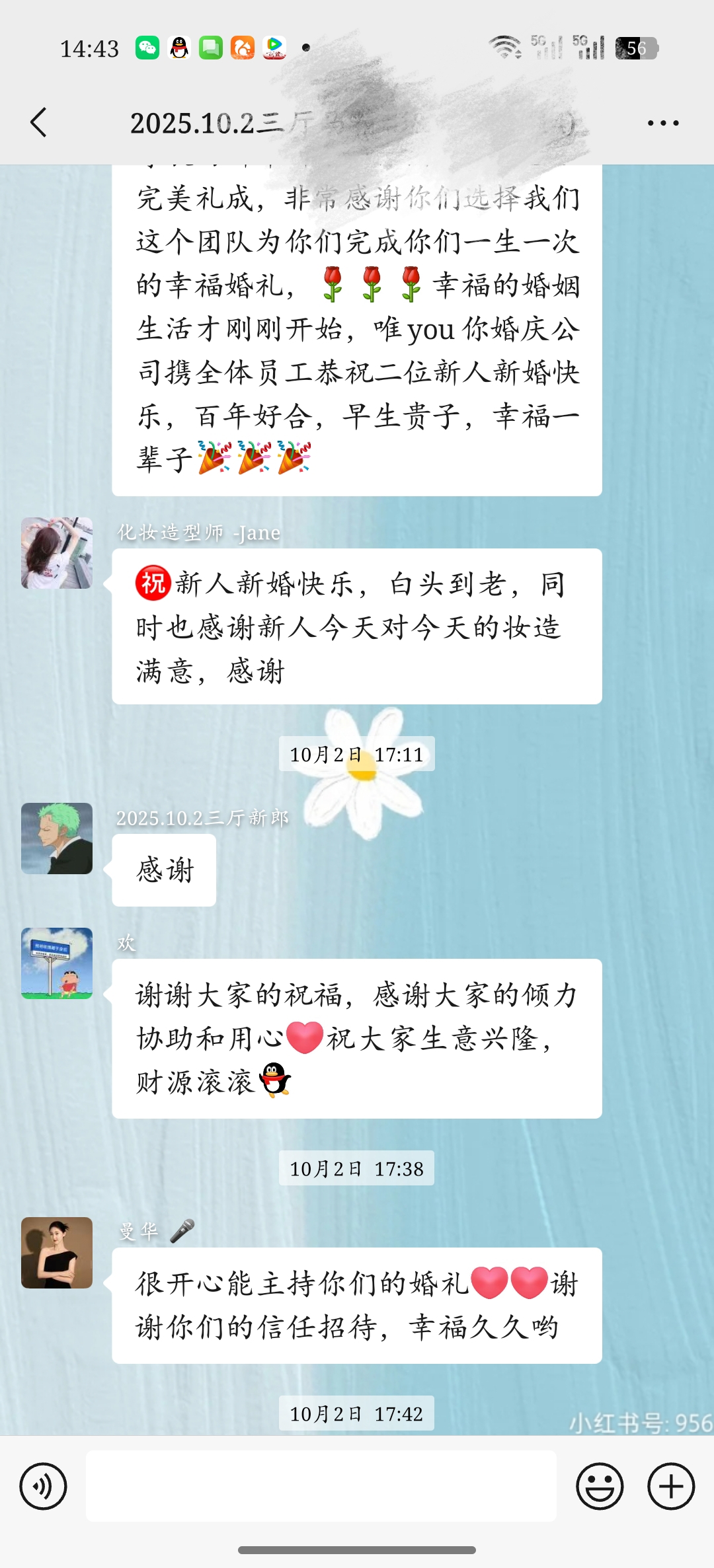Open the plus attachment menu
This screenshot has width=714, height=1568.
671,1487
